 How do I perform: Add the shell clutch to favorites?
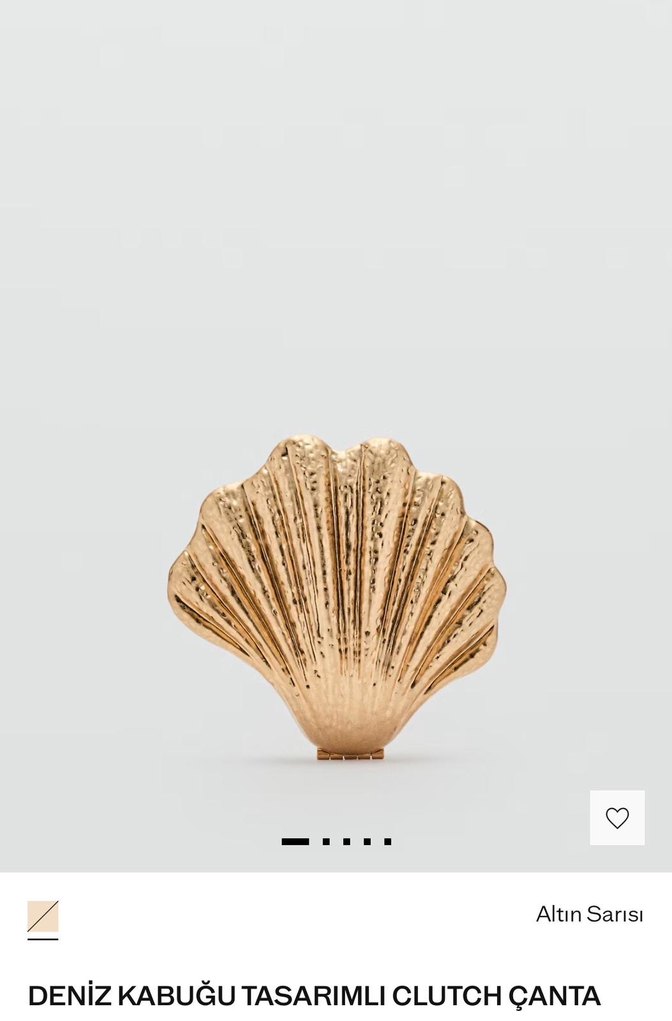pyautogui.click(x=617, y=817)
